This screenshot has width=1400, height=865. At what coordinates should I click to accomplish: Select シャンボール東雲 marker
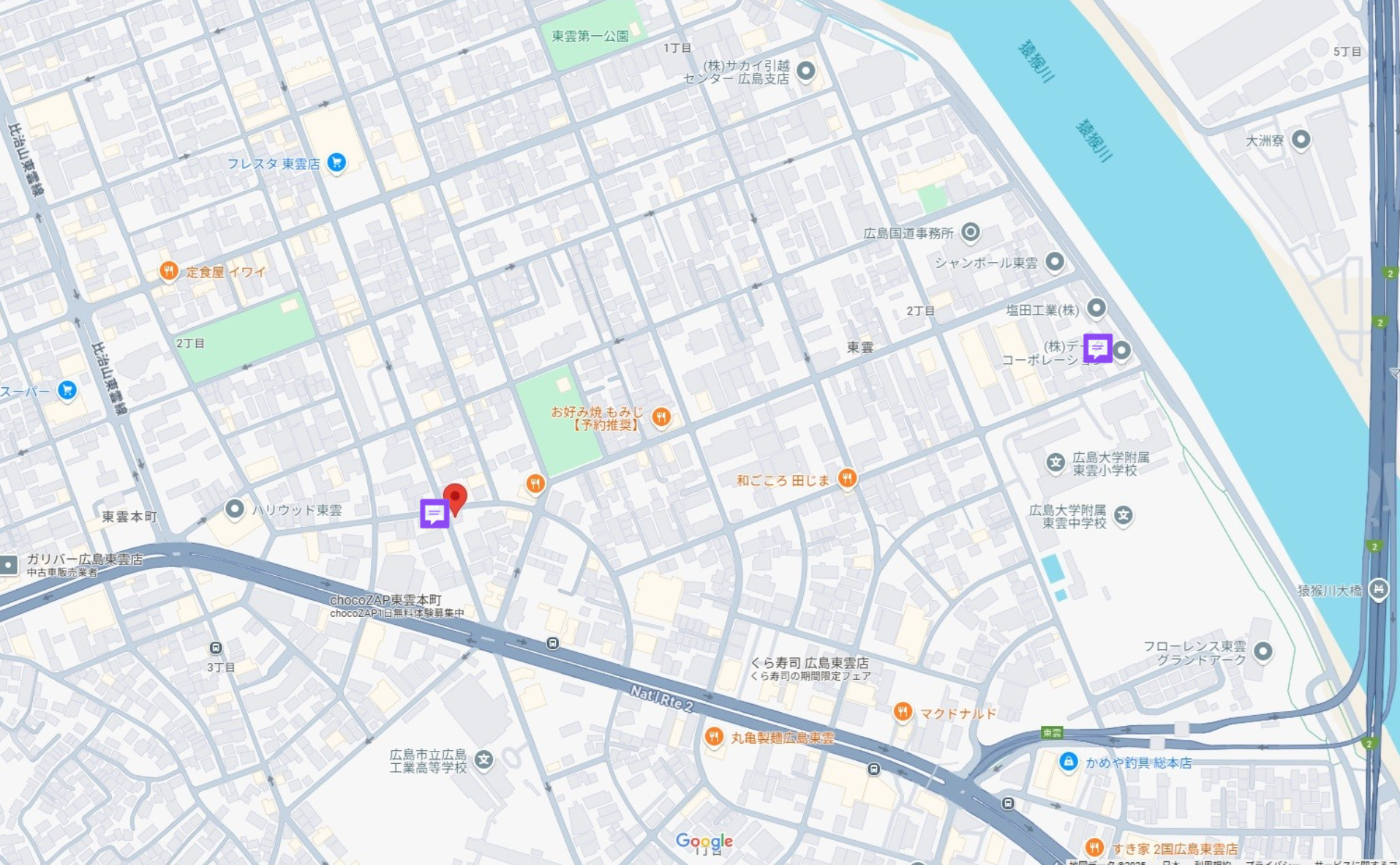pos(1055,261)
